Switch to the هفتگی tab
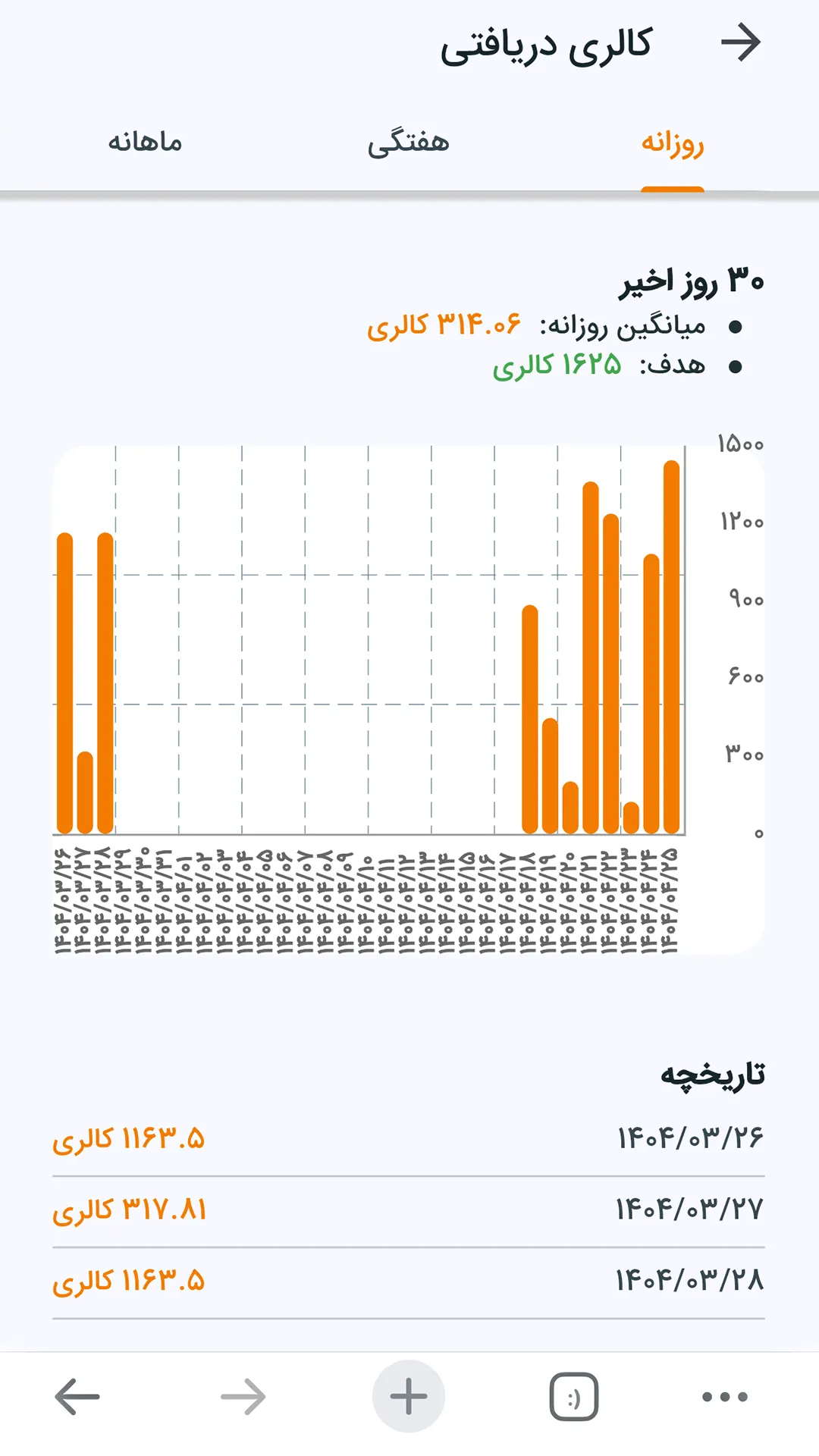This screenshot has width=819, height=1456. click(409, 143)
